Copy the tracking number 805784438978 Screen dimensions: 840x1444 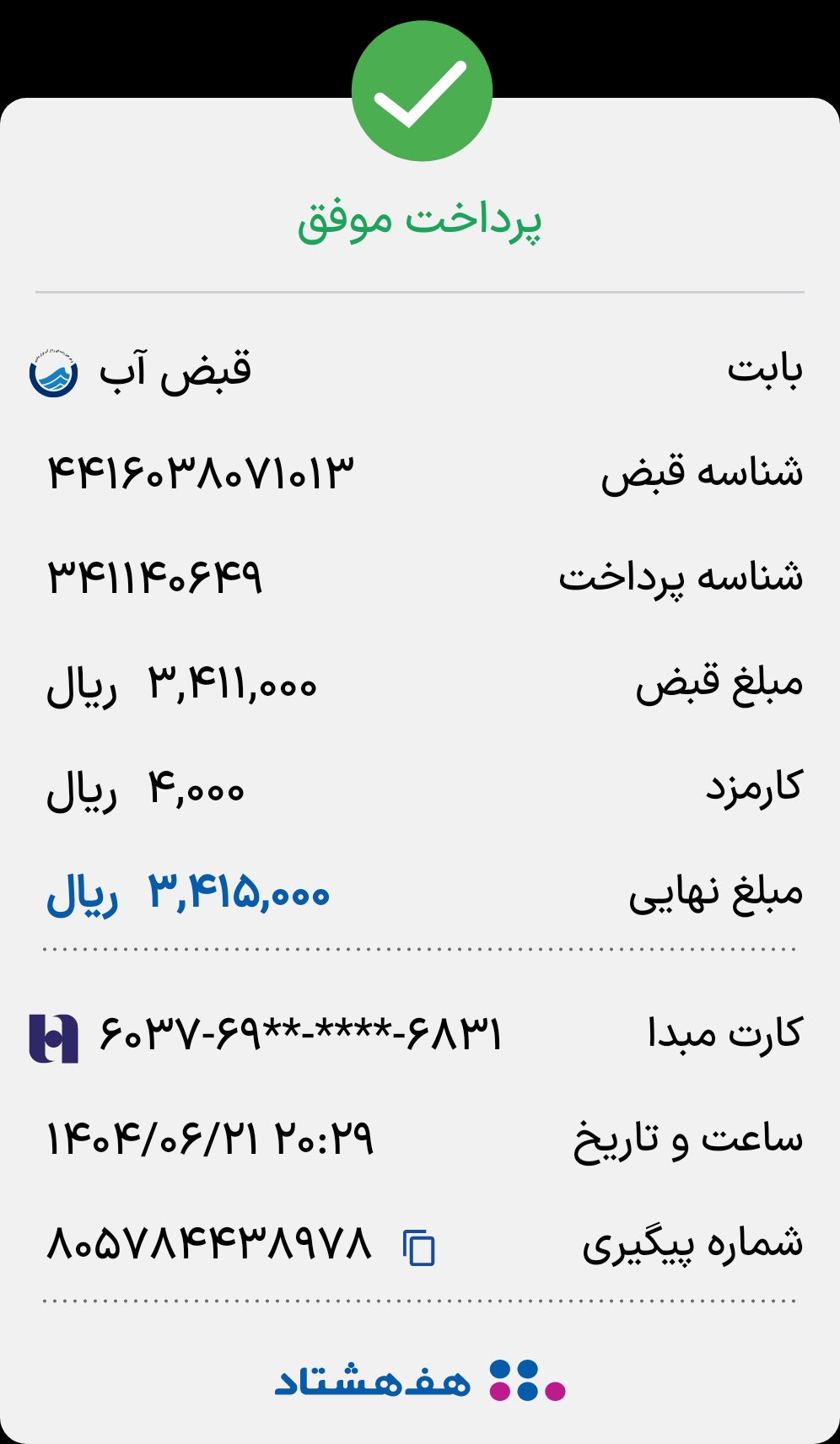pyautogui.click(x=419, y=1247)
